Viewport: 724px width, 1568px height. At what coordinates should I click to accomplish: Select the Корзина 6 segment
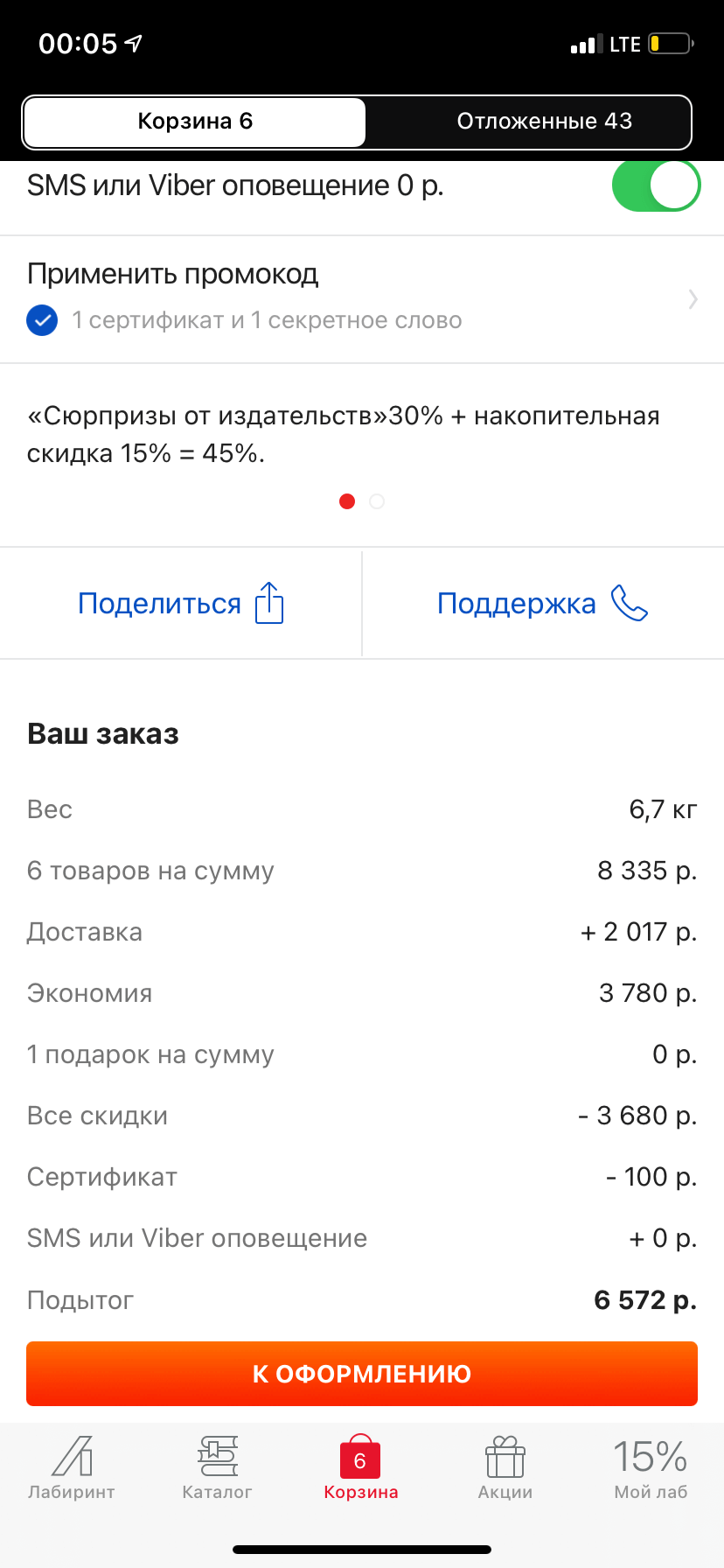(x=194, y=122)
